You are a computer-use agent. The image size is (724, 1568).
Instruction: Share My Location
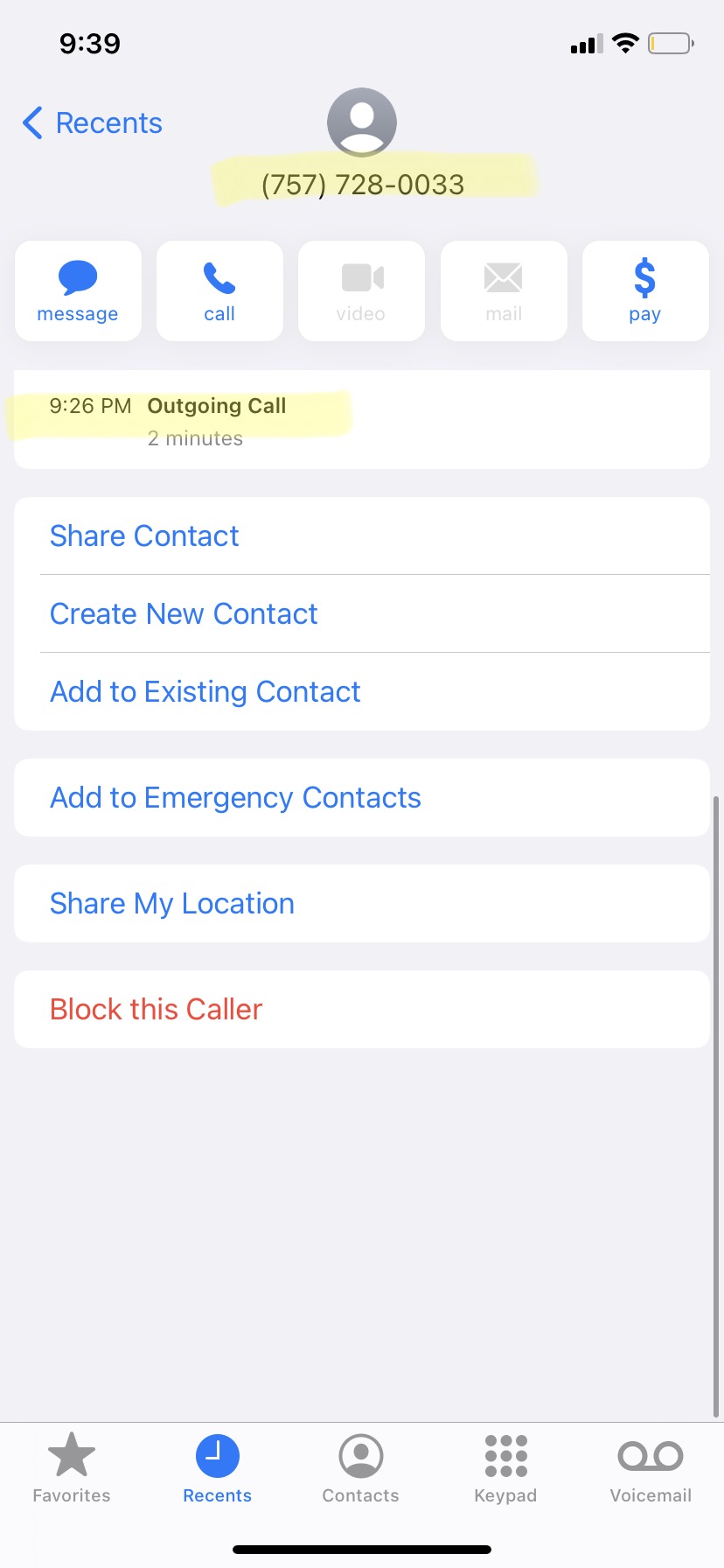pos(172,903)
